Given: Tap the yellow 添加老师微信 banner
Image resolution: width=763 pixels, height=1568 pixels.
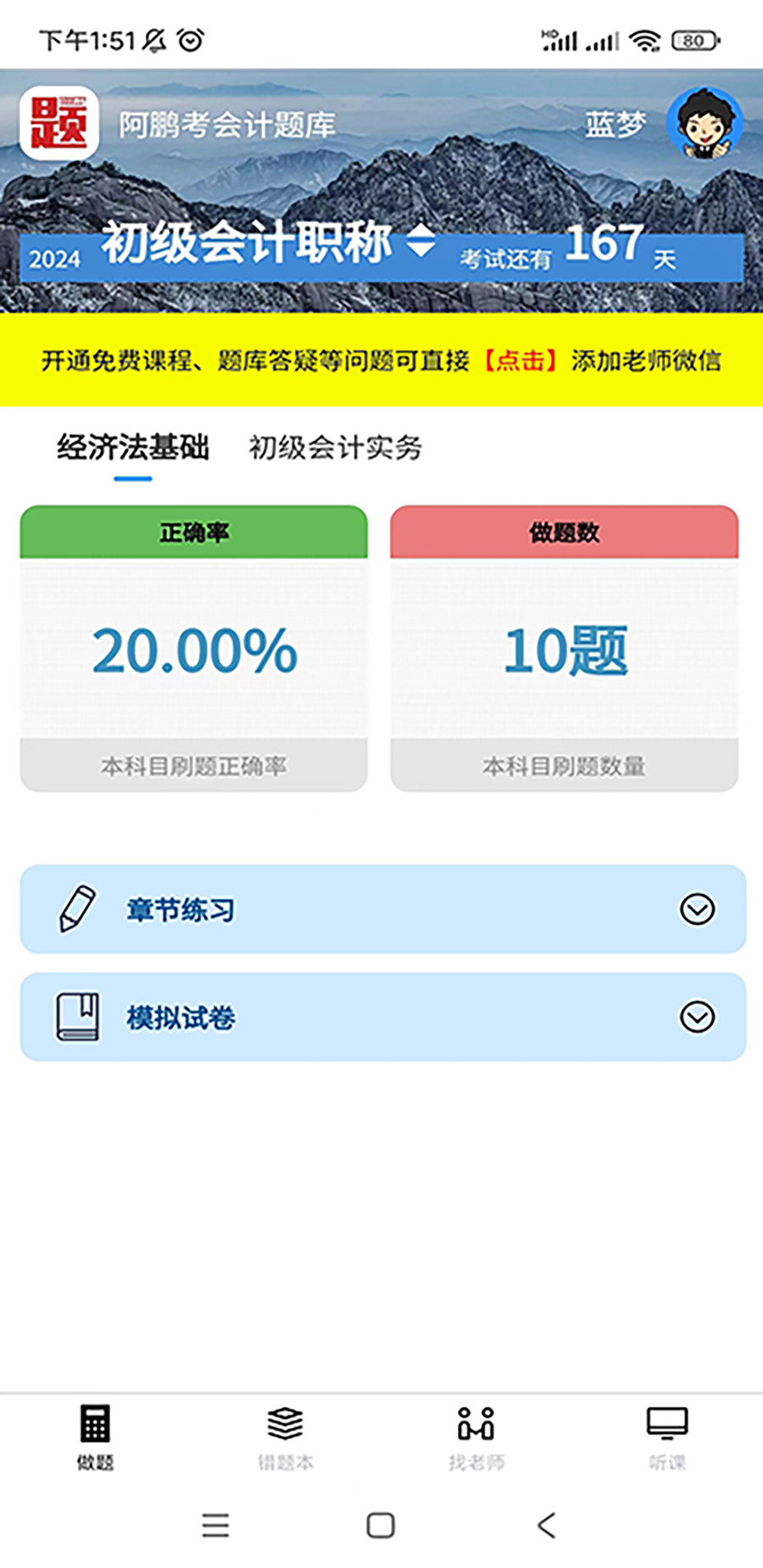Looking at the screenshot, I should click(x=381, y=360).
